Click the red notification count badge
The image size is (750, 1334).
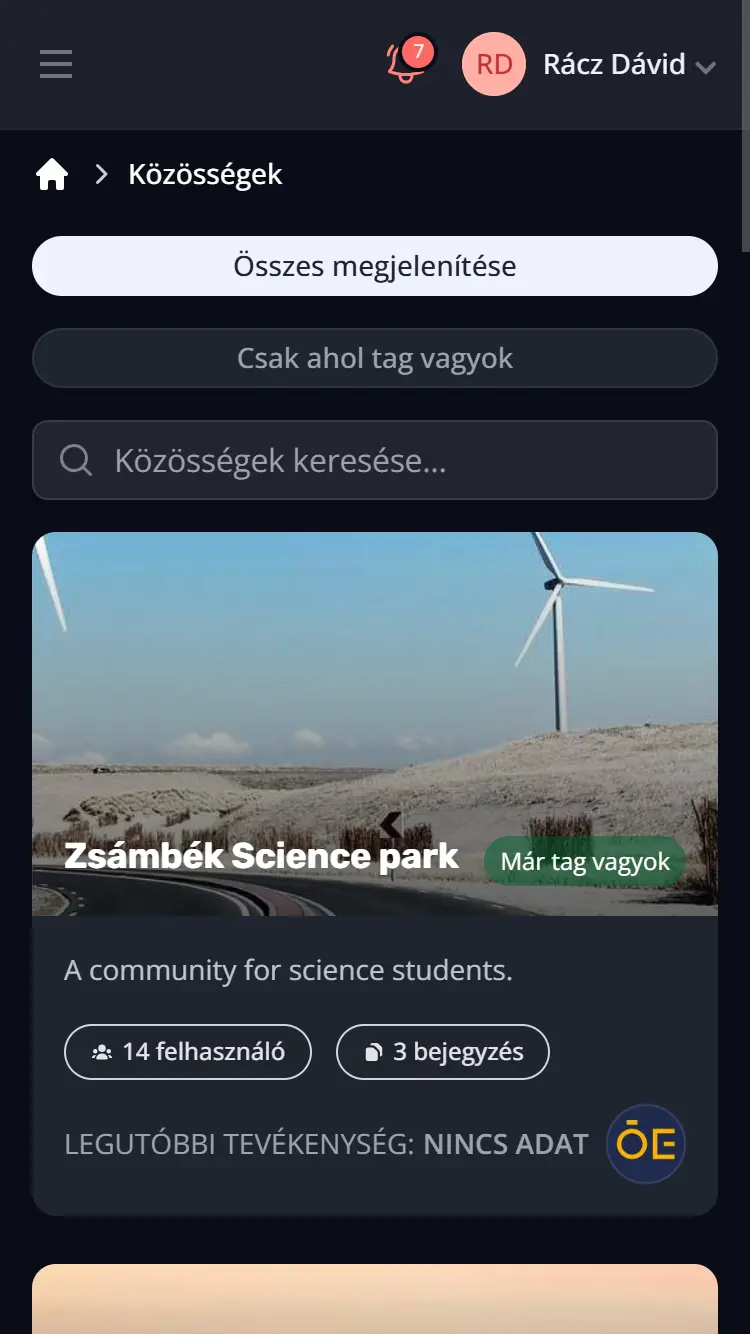pyautogui.click(x=418, y=48)
